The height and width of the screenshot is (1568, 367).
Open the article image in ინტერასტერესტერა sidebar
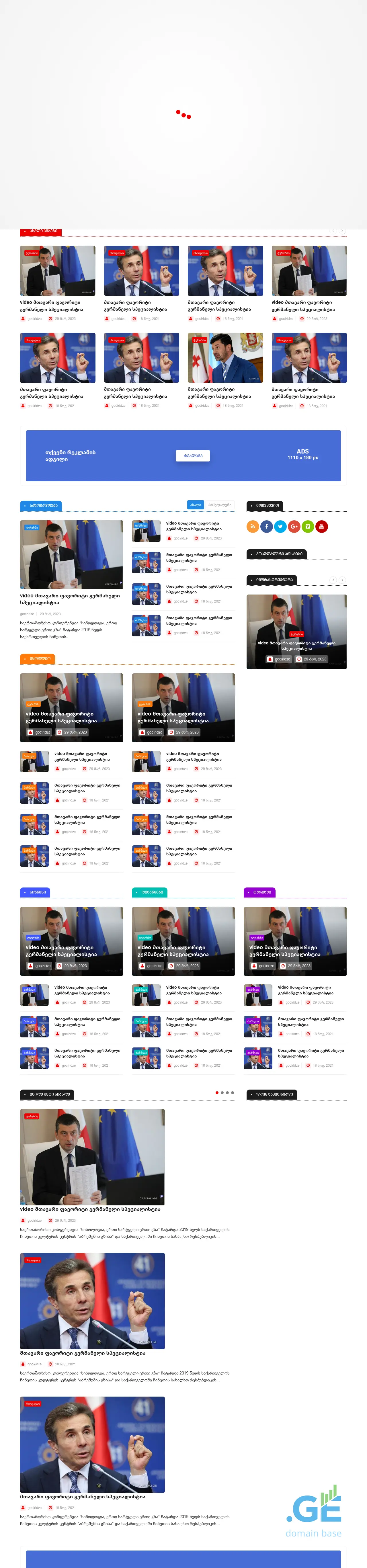click(296, 631)
